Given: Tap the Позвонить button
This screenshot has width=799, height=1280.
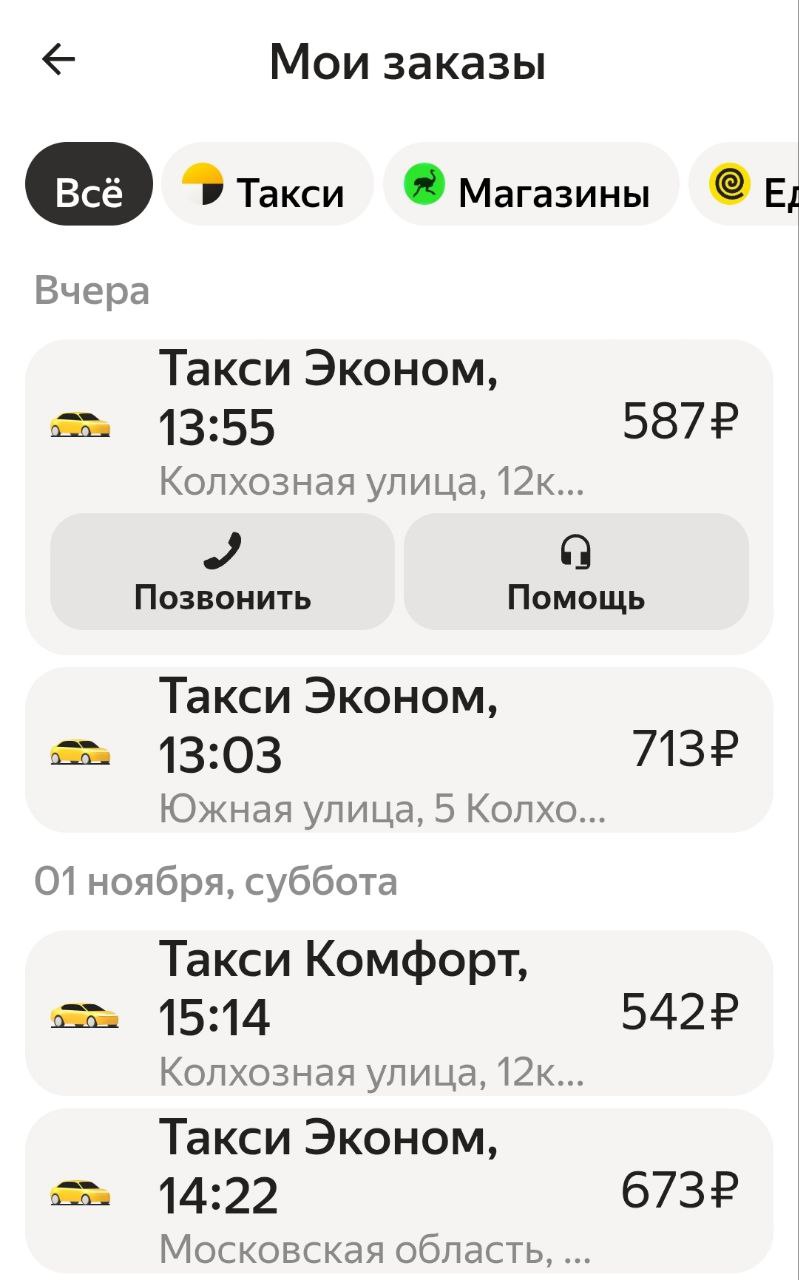Looking at the screenshot, I should tap(222, 572).
